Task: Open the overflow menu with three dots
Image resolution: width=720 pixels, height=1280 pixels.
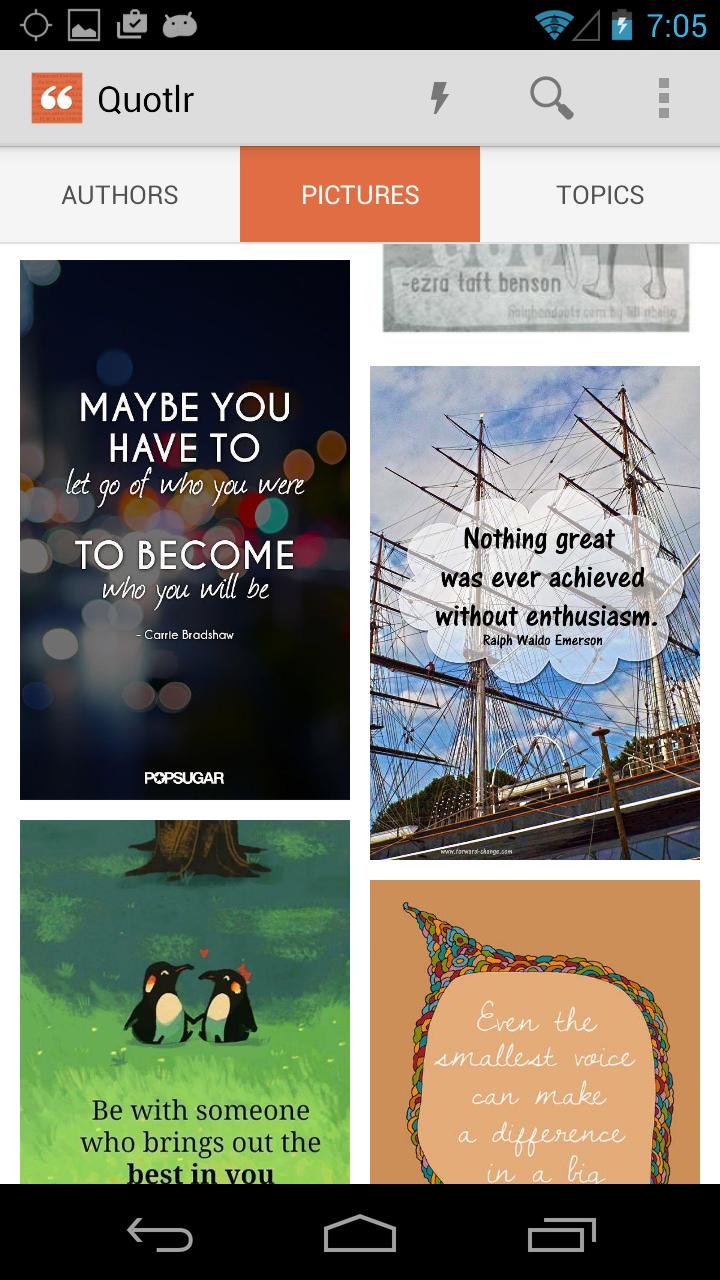Action: click(661, 97)
